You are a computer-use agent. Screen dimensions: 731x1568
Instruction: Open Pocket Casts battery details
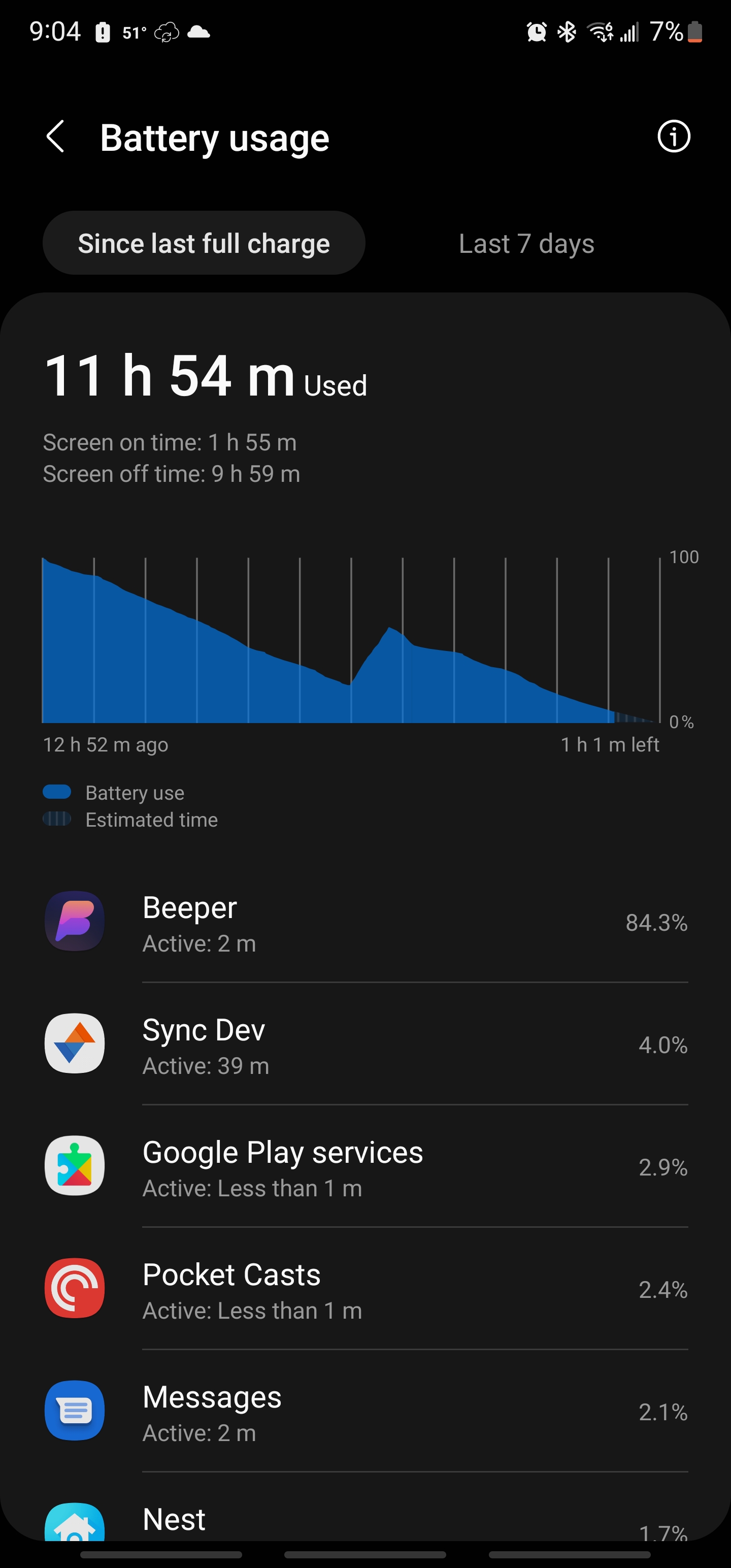coord(365,1289)
